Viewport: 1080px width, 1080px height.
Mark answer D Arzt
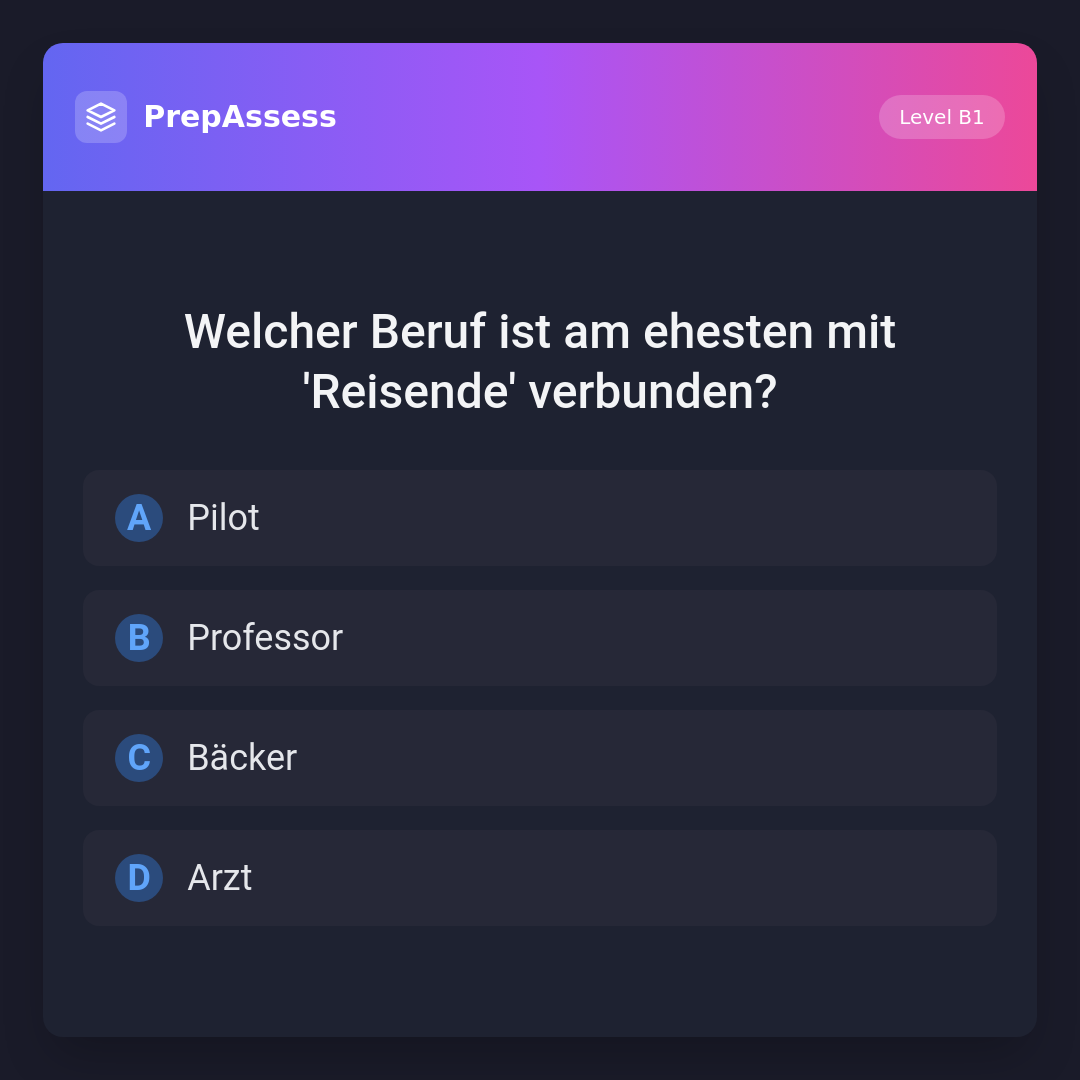click(x=540, y=878)
